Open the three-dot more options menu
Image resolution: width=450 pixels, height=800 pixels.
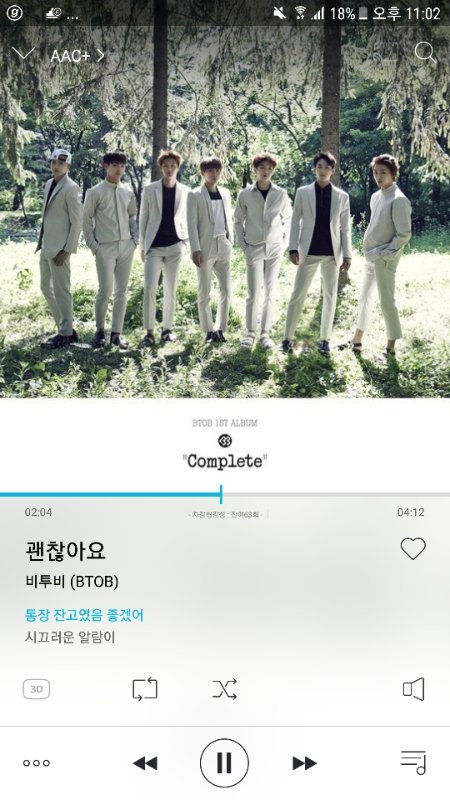(36, 763)
